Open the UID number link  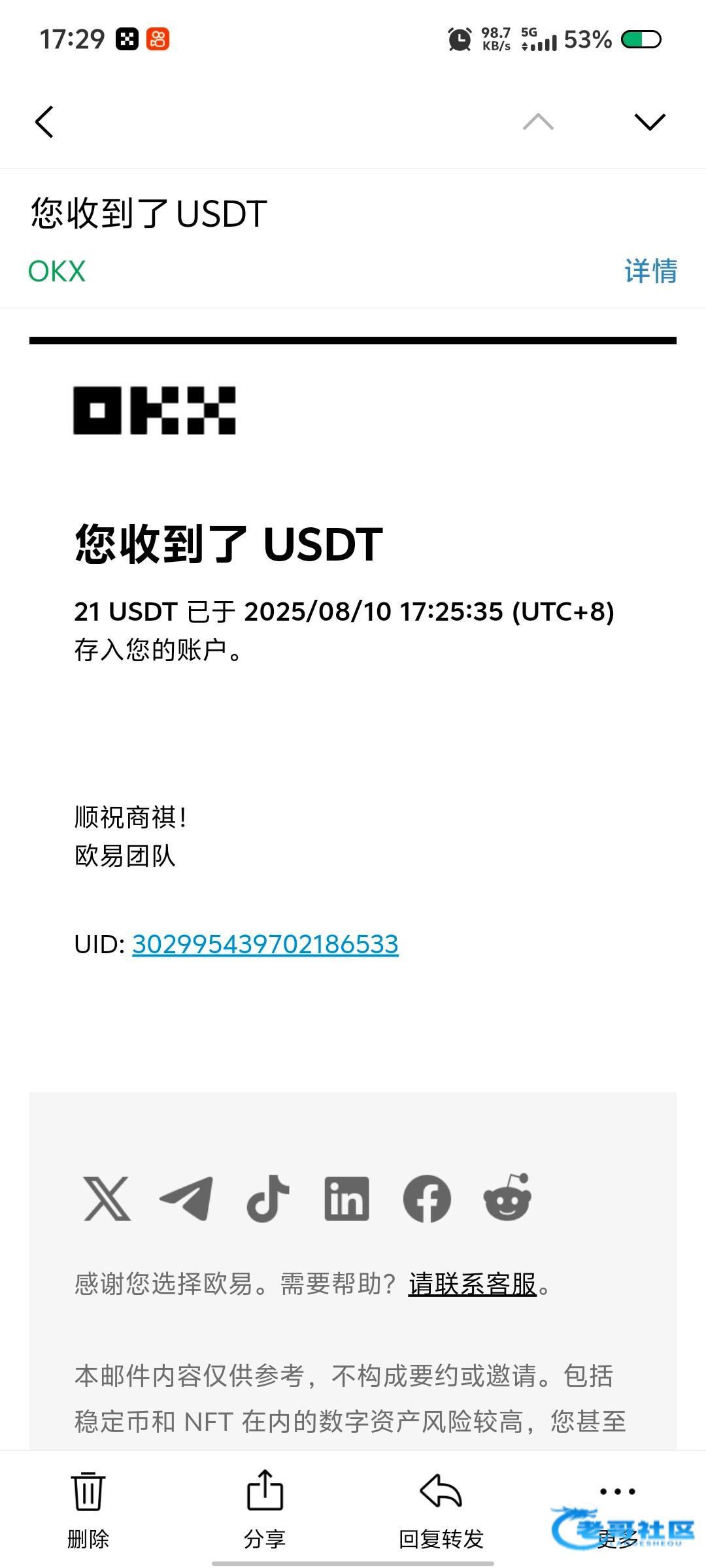click(265, 944)
